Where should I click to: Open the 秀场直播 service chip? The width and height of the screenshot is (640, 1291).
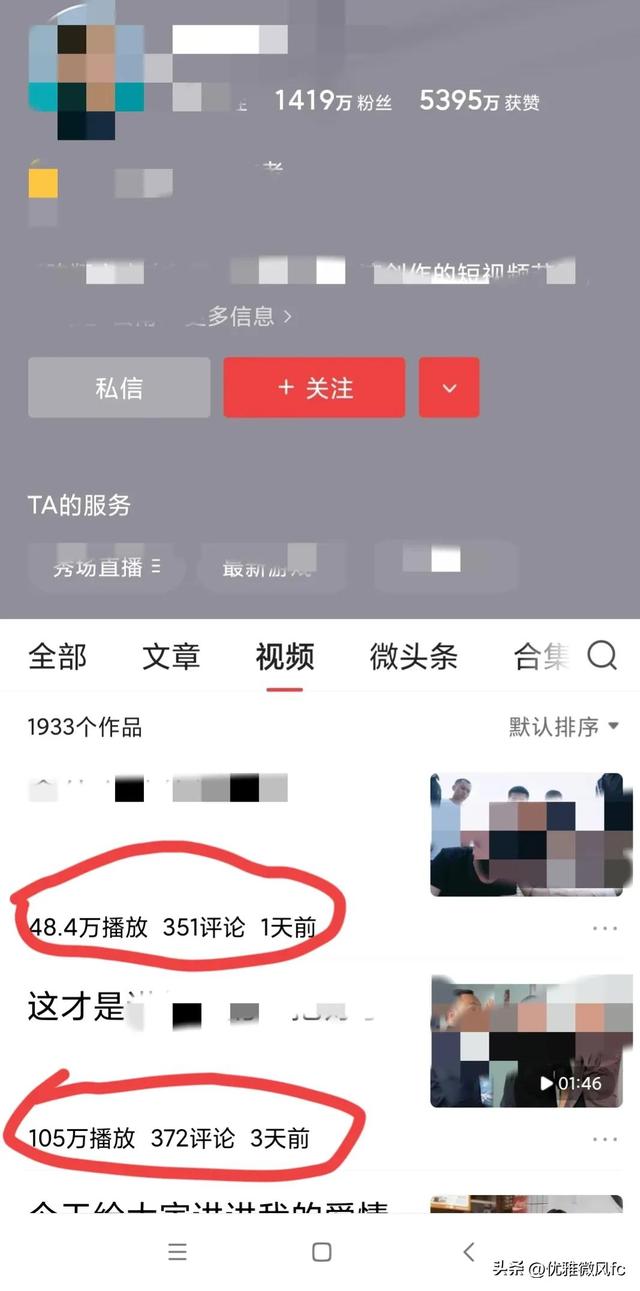point(107,568)
